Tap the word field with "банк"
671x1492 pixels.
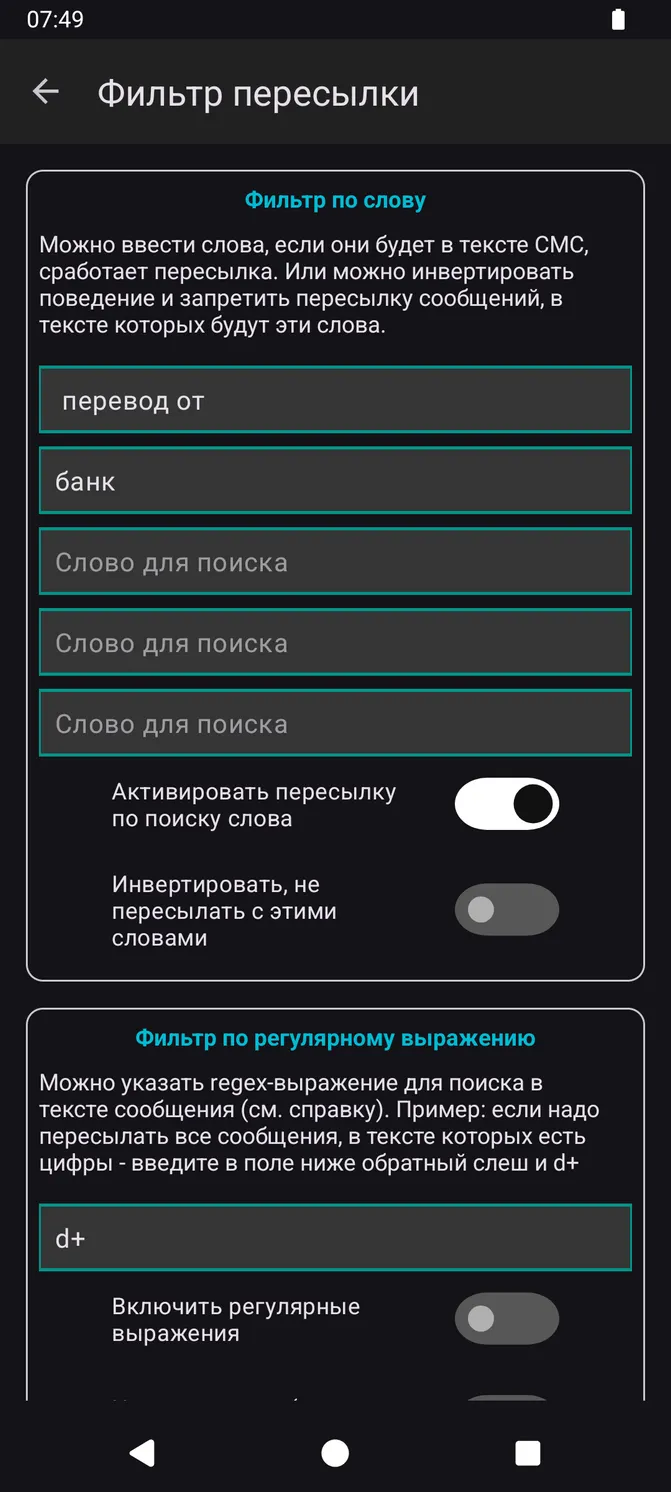pyautogui.click(x=335, y=481)
